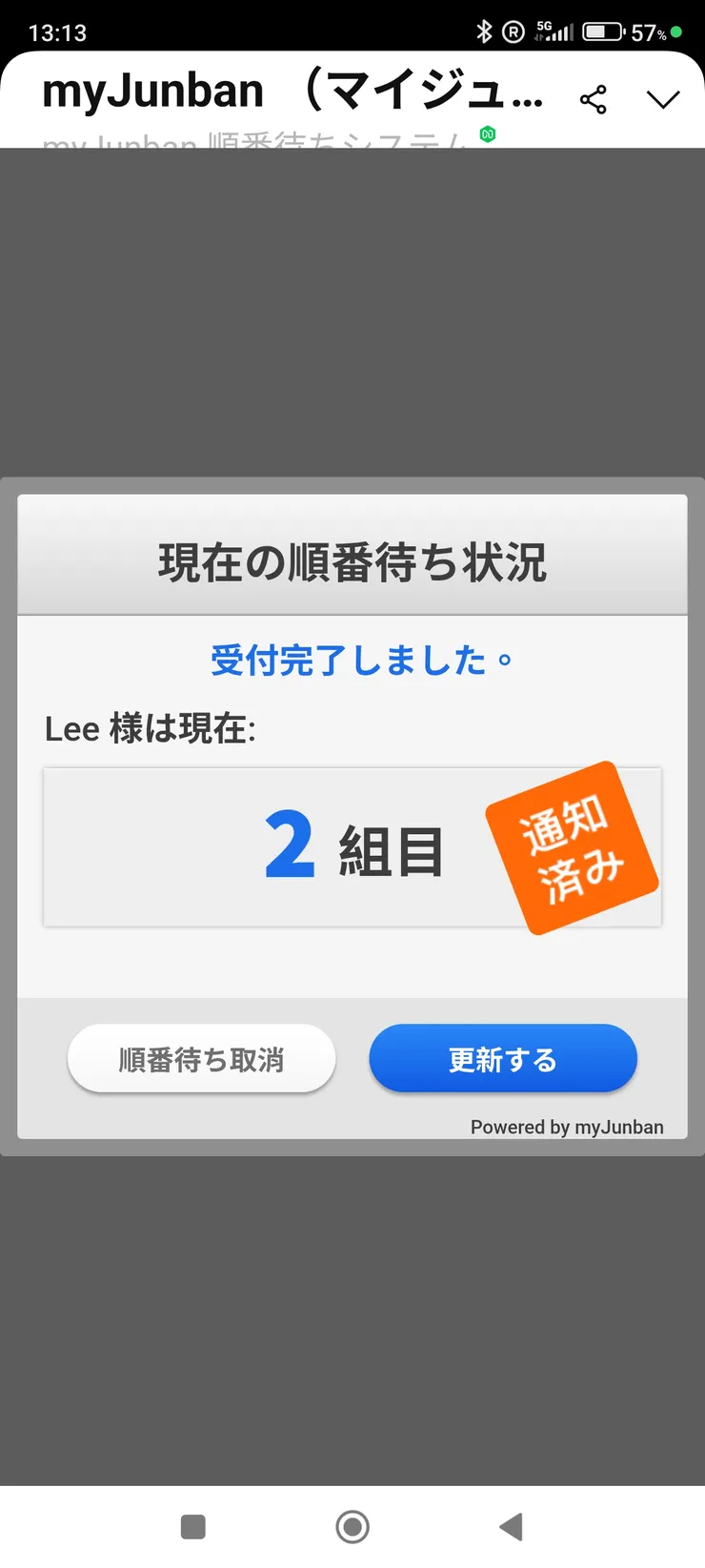Cancel the queue with 順番待ち取消
The width and height of the screenshot is (705, 1568).
click(201, 1059)
